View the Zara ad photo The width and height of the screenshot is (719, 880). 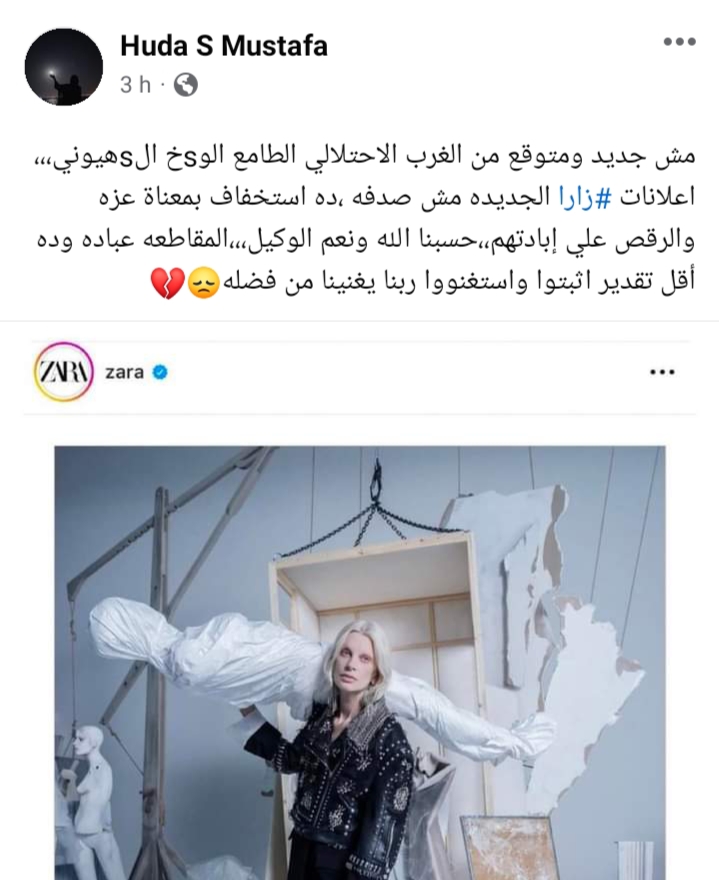(358, 660)
